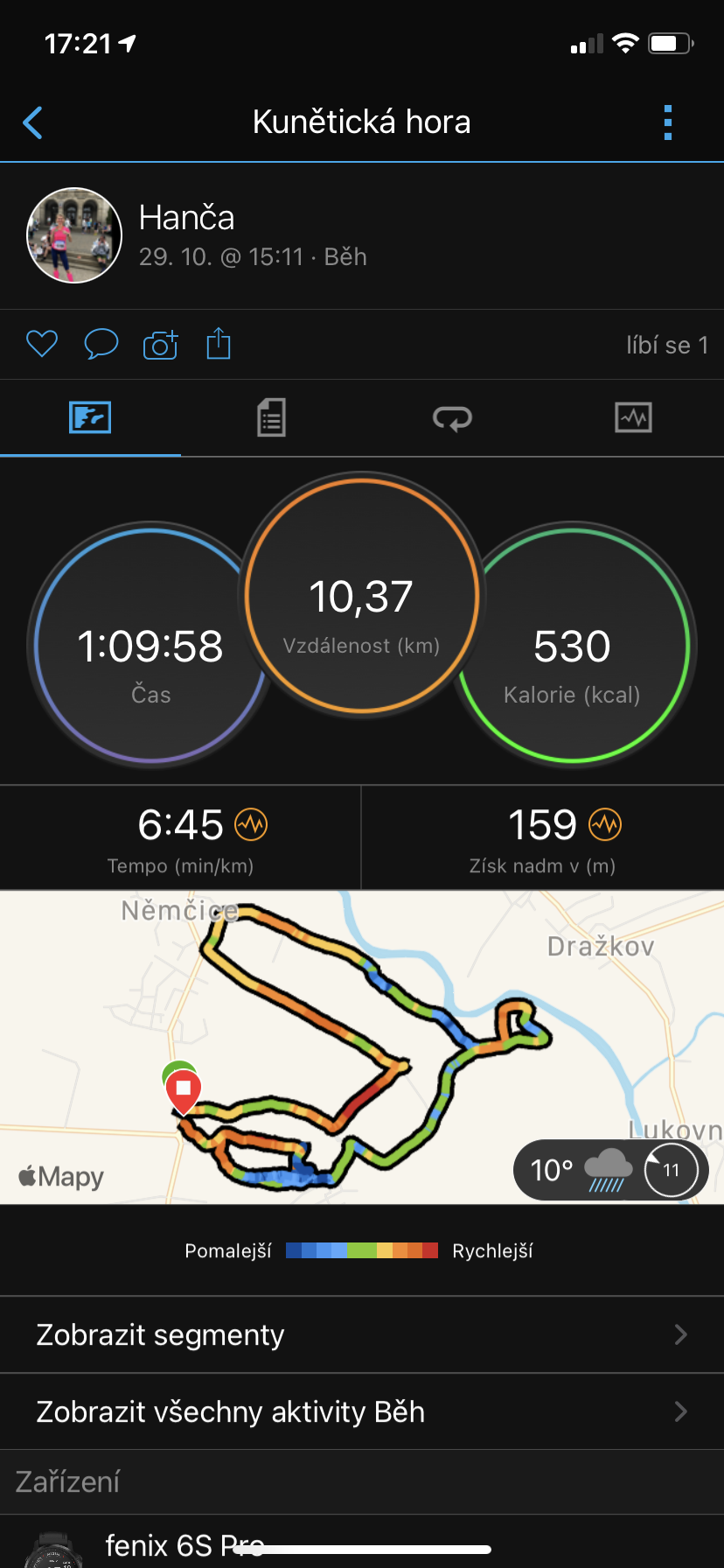View who liked via 'líbí se 1'
Screen dimensions: 724x1568
point(666,345)
